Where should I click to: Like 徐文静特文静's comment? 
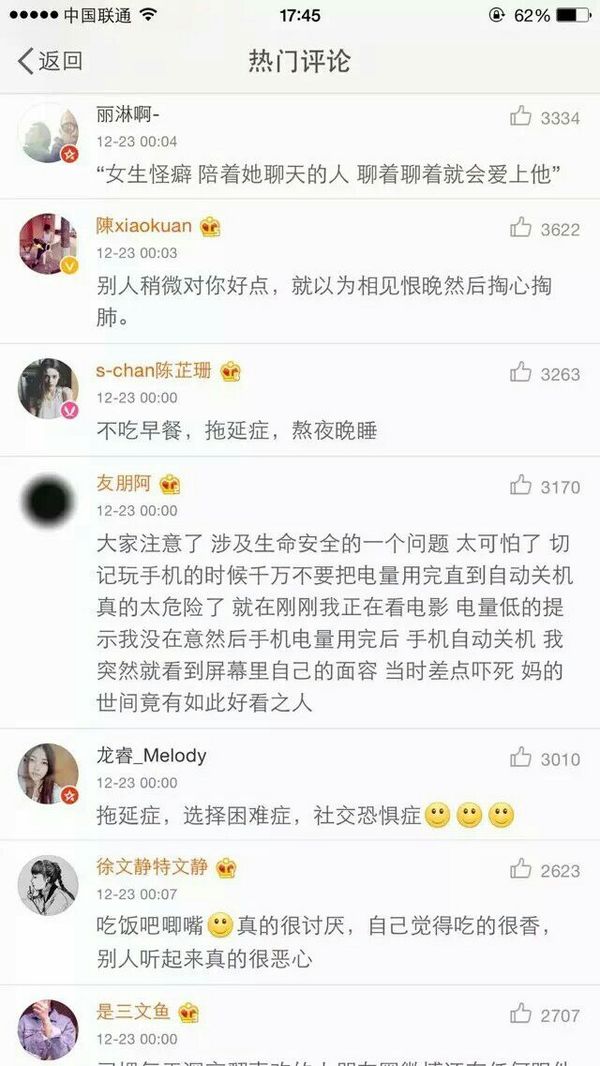pyautogui.click(x=521, y=870)
